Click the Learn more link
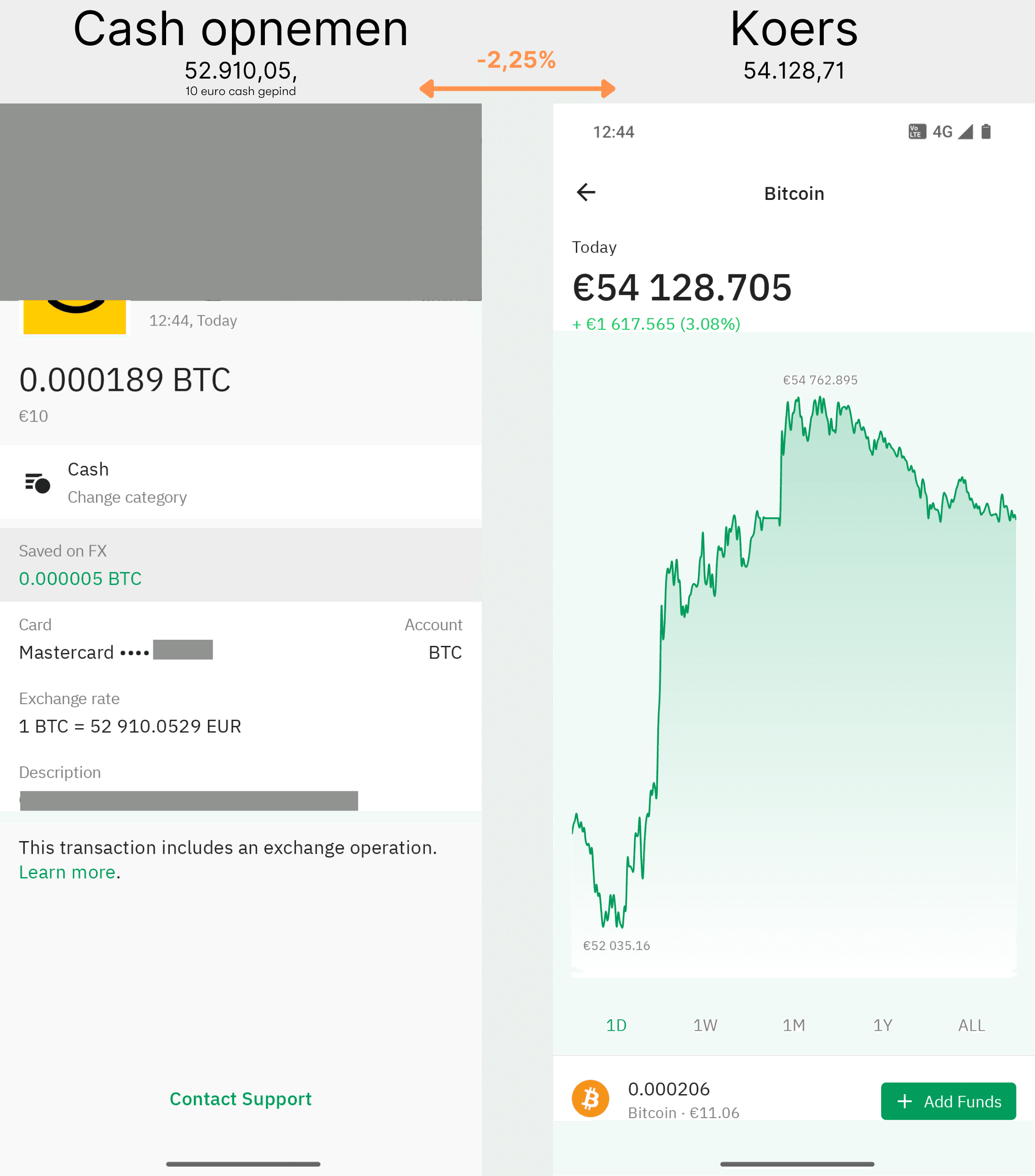 (x=67, y=872)
